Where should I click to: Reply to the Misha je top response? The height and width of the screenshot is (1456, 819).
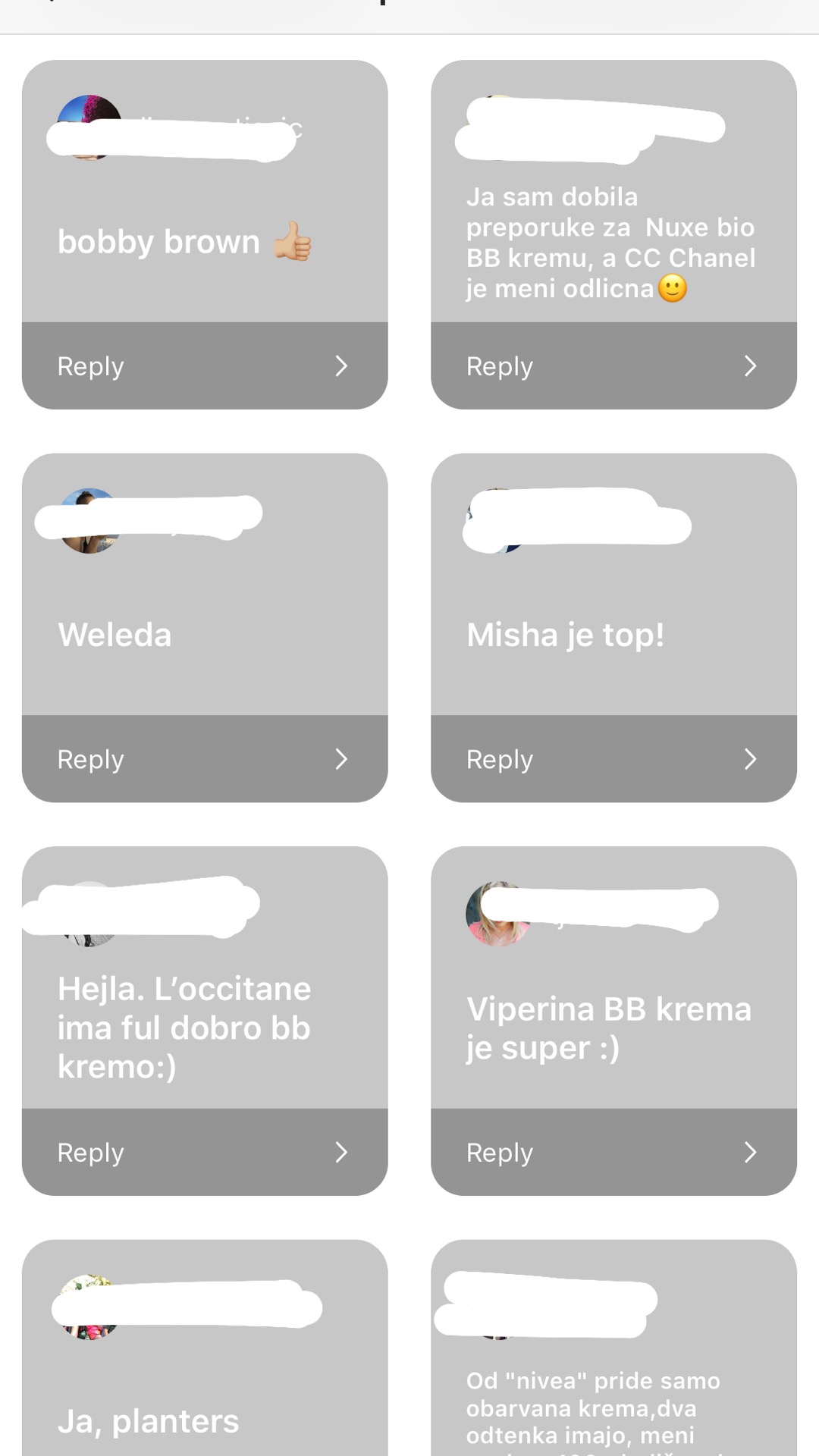coord(613,759)
